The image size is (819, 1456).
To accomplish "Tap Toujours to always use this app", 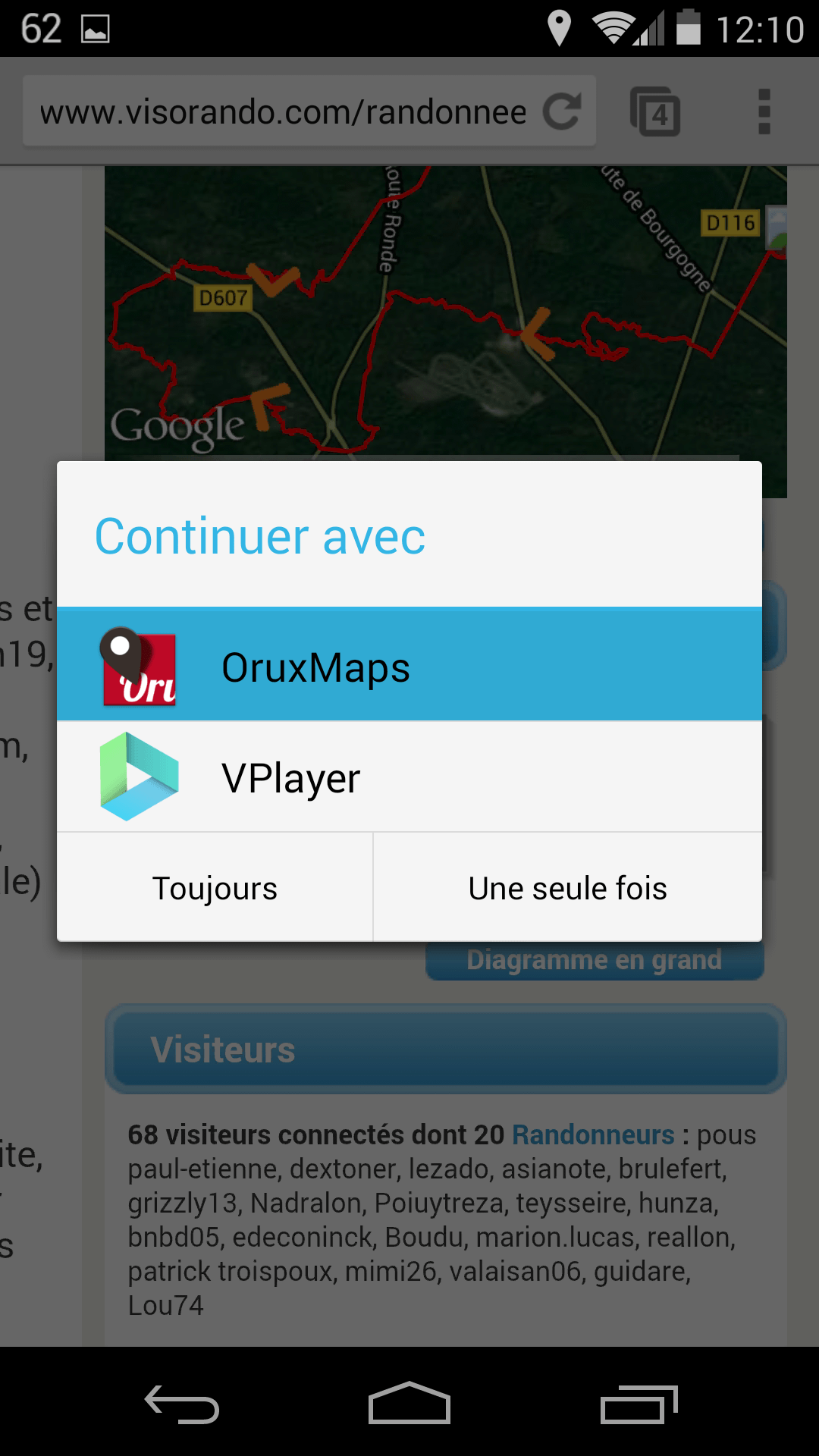I will [x=215, y=887].
